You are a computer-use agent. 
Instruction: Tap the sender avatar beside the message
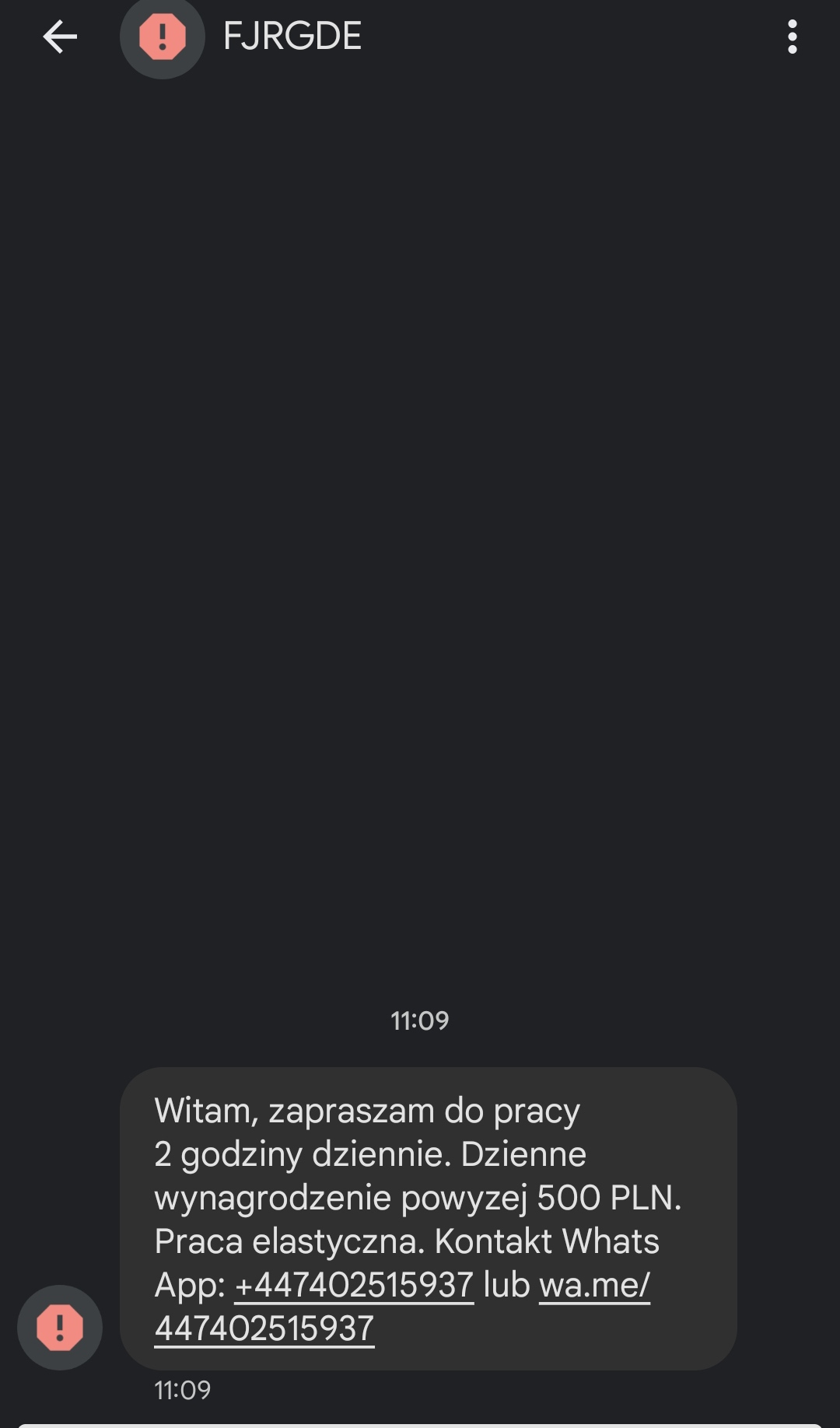click(x=60, y=1327)
